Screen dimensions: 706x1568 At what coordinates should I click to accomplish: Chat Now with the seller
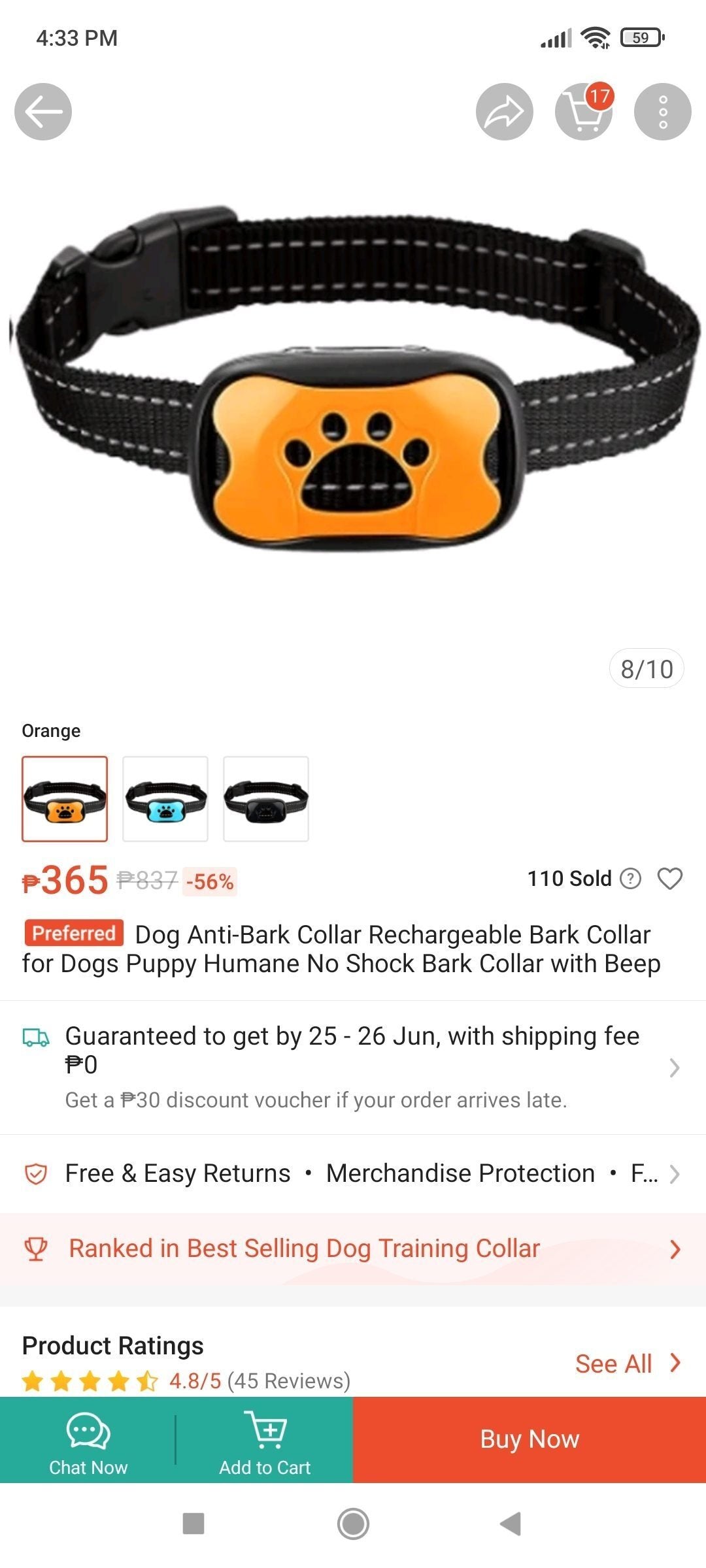88,1439
